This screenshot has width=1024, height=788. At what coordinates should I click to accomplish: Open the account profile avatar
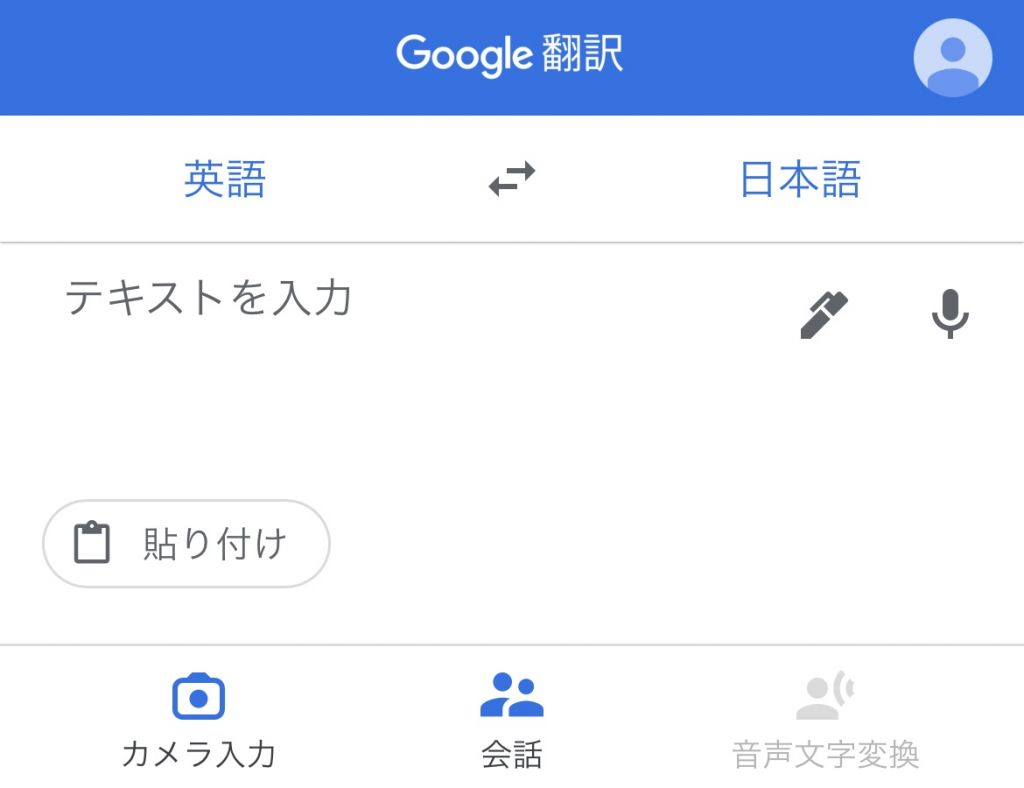[952, 58]
